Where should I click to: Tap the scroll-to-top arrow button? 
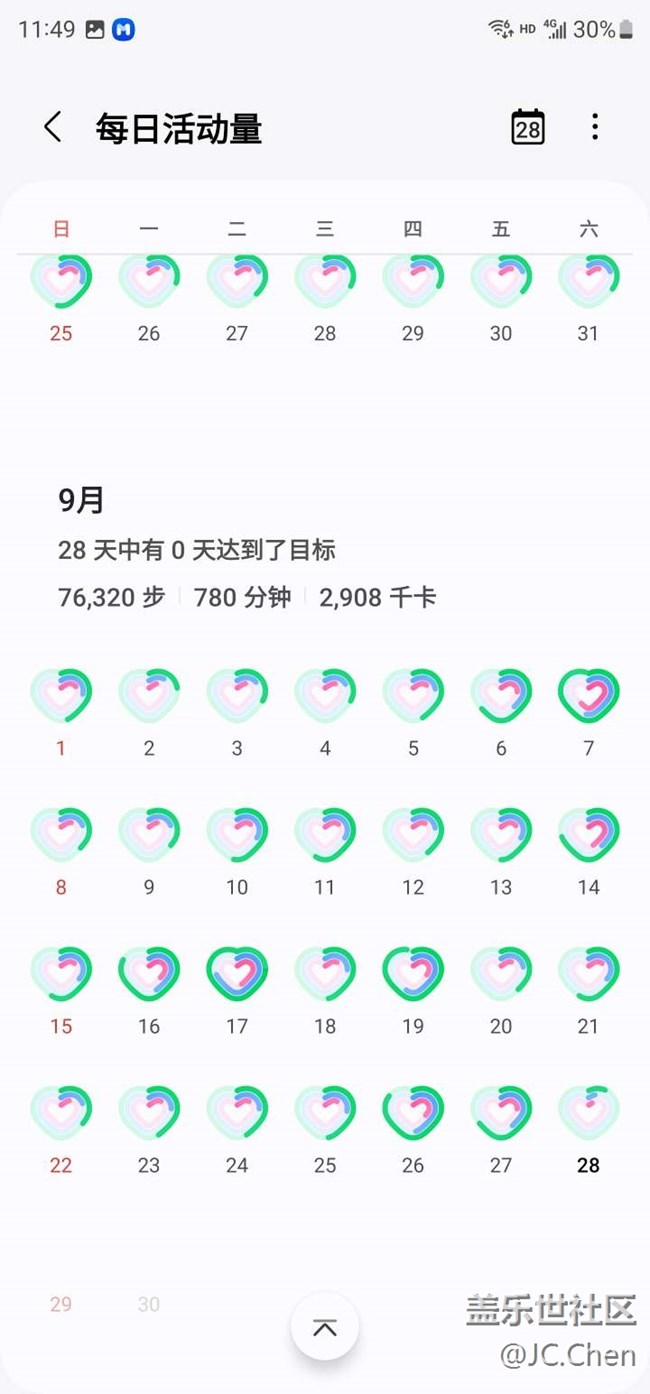pyautogui.click(x=325, y=1327)
